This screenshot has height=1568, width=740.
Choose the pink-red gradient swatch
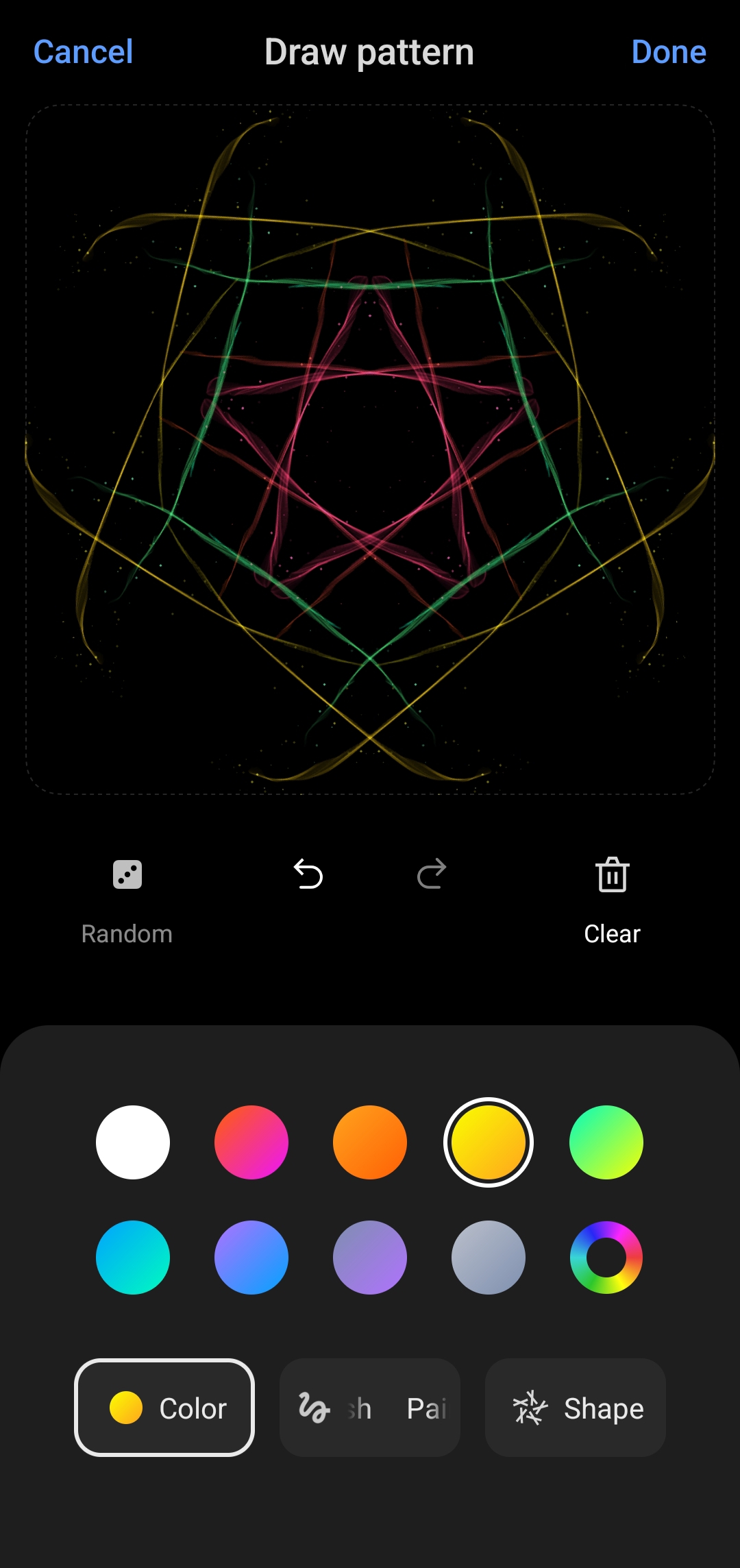pyautogui.click(x=251, y=1142)
